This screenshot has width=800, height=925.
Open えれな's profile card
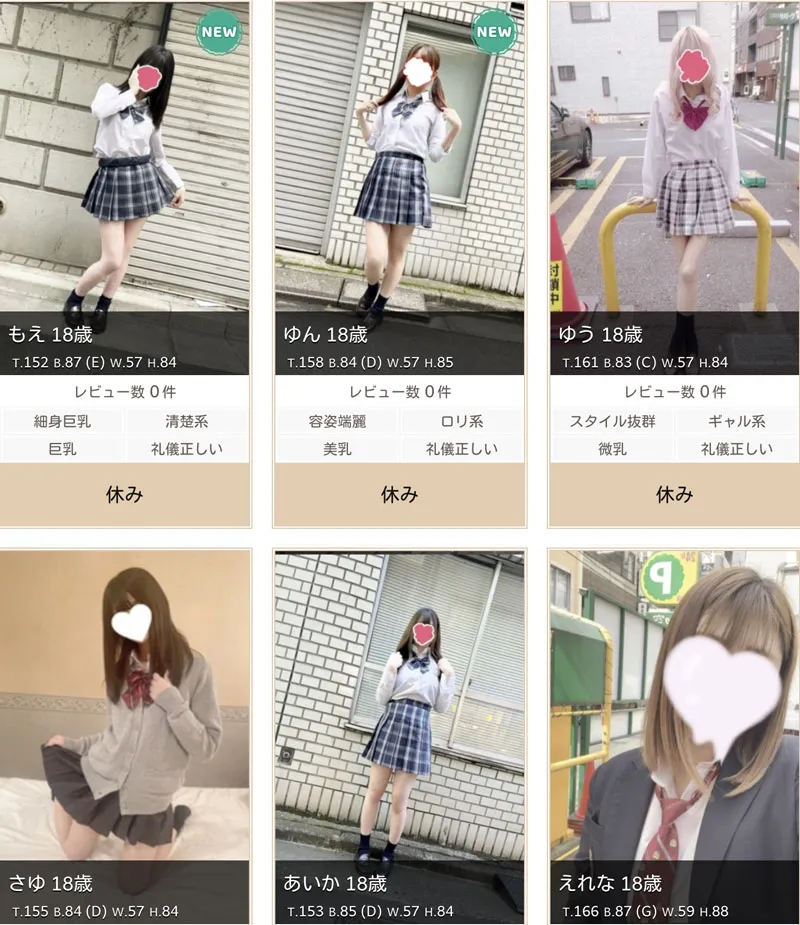(674, 720)
